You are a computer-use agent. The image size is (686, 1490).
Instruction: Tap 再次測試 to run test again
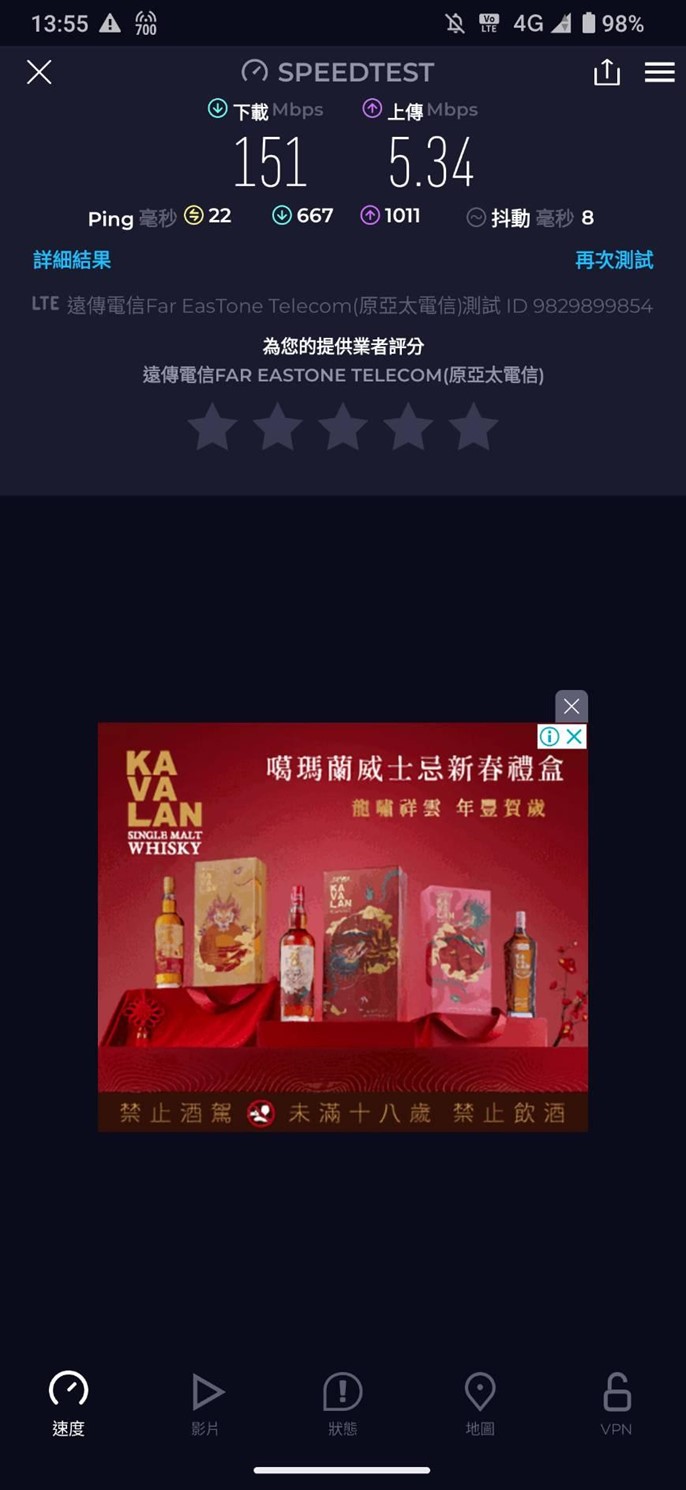click(x=614, y=260)
